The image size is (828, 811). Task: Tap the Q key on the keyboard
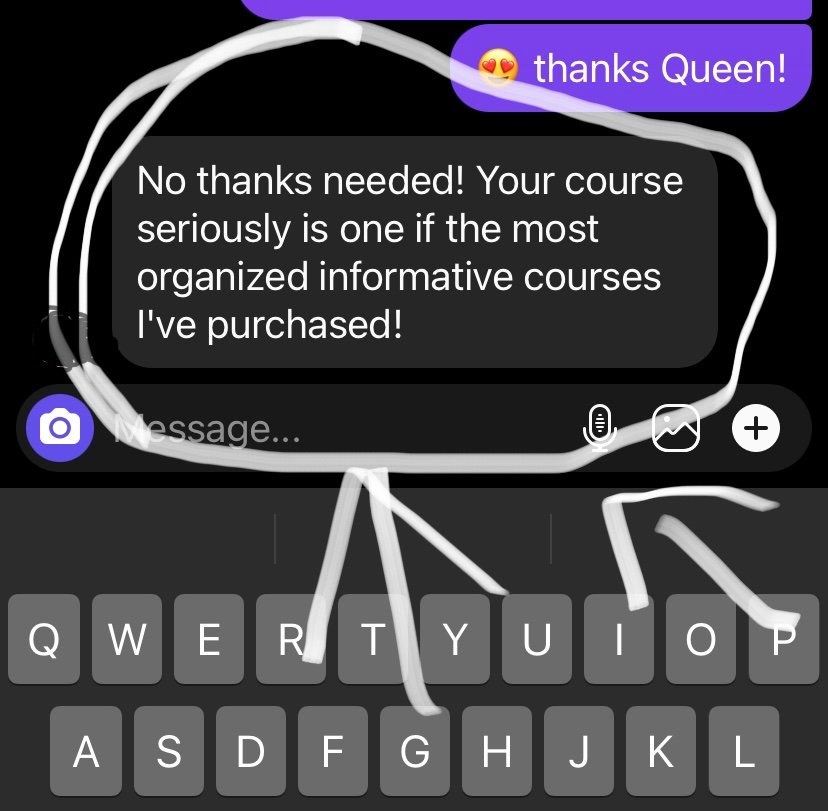(43, 640)
